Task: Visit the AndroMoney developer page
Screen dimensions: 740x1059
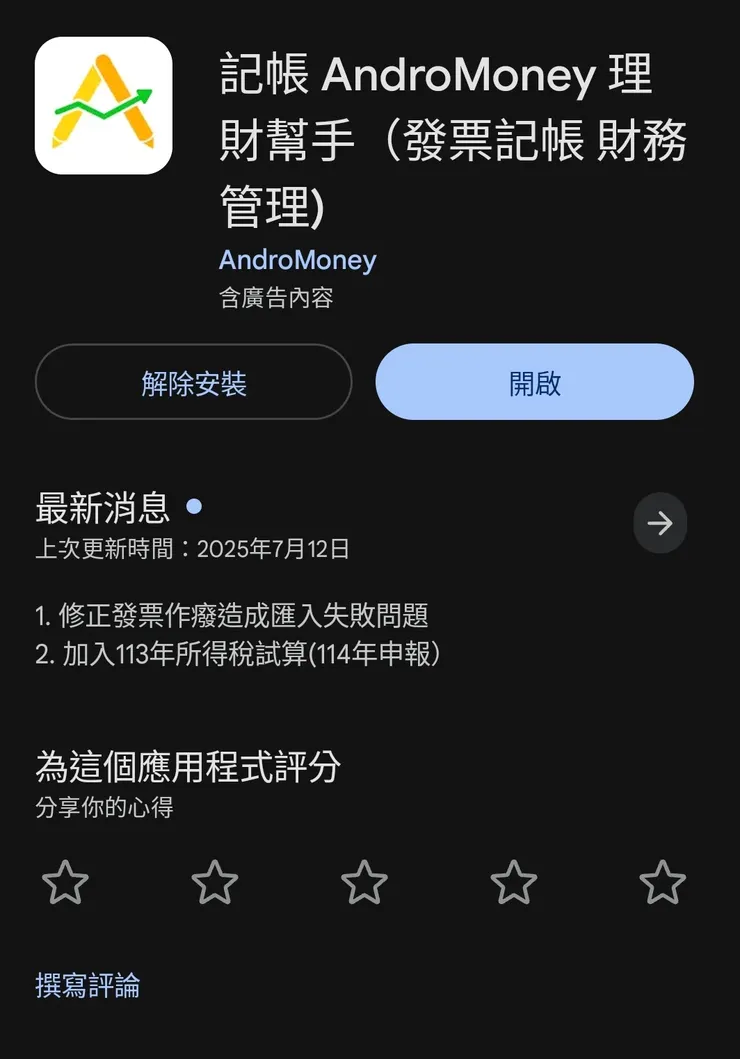Action: tap(297, 259)
